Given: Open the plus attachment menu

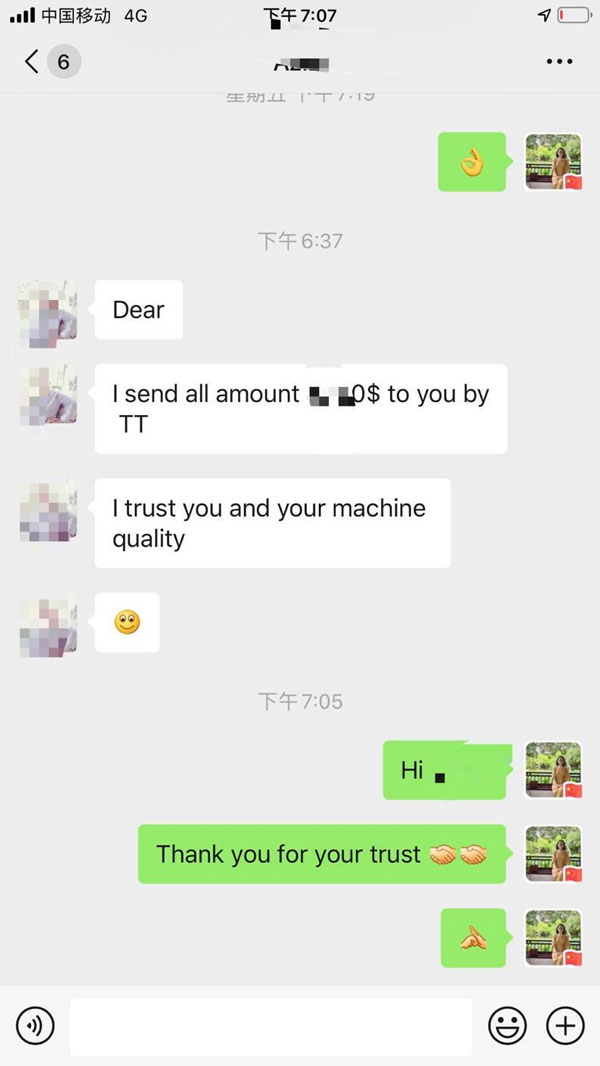Looking at the screenshot, I should click(x=565, y=1025).
